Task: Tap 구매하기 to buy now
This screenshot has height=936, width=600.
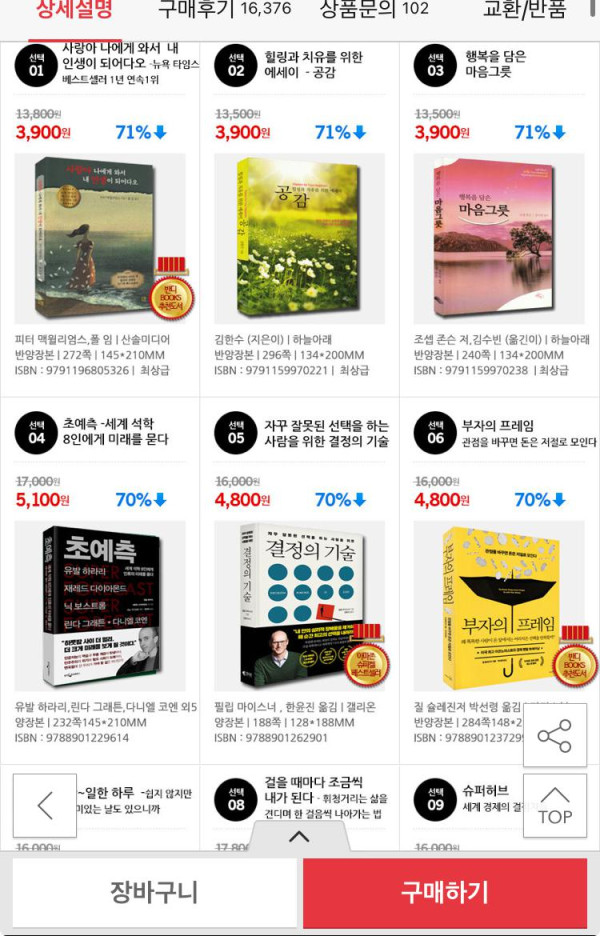Action: click(x=445, y=892)
